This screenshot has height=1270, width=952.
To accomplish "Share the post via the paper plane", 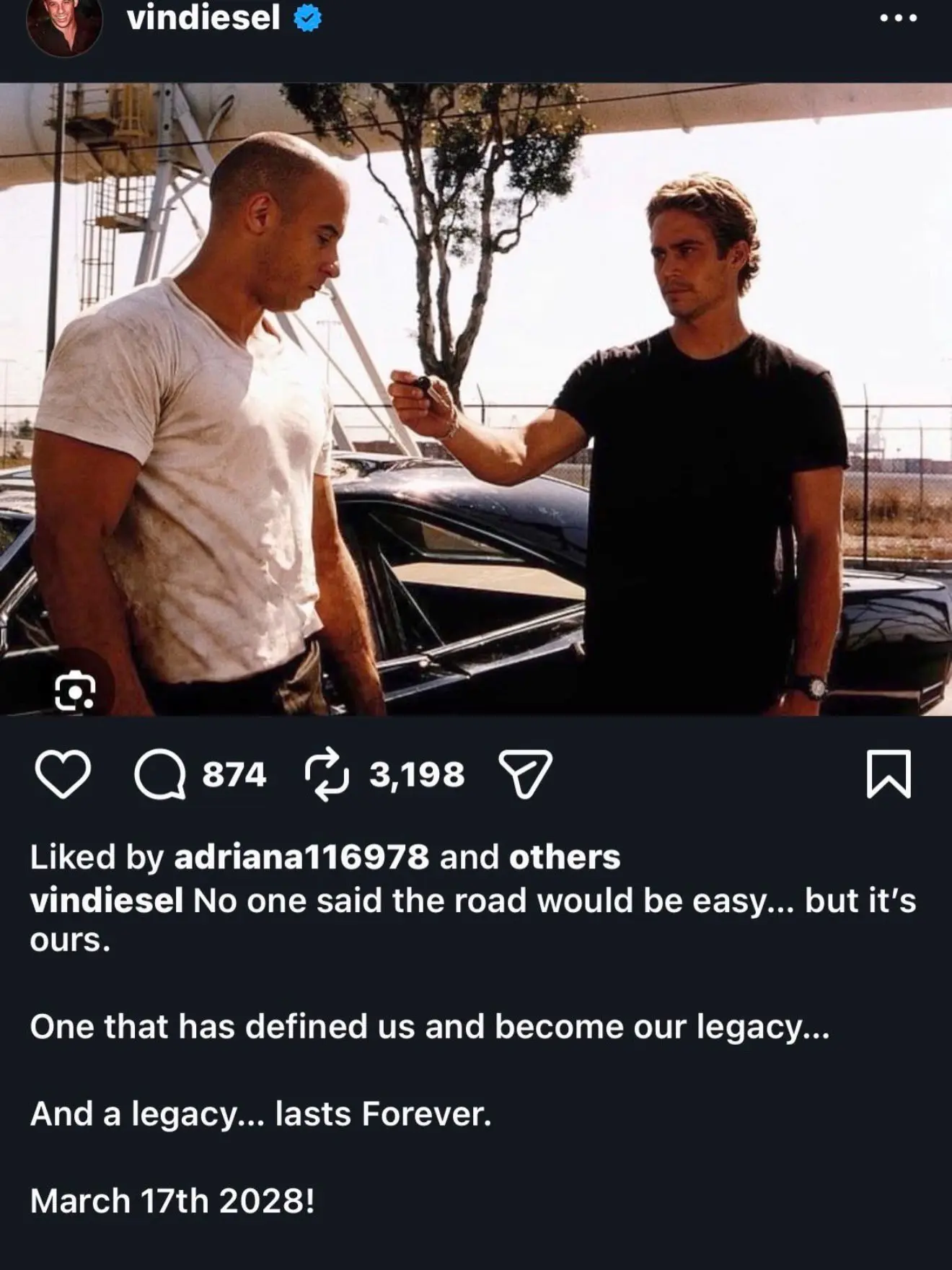I will click(x=526, y=774).
